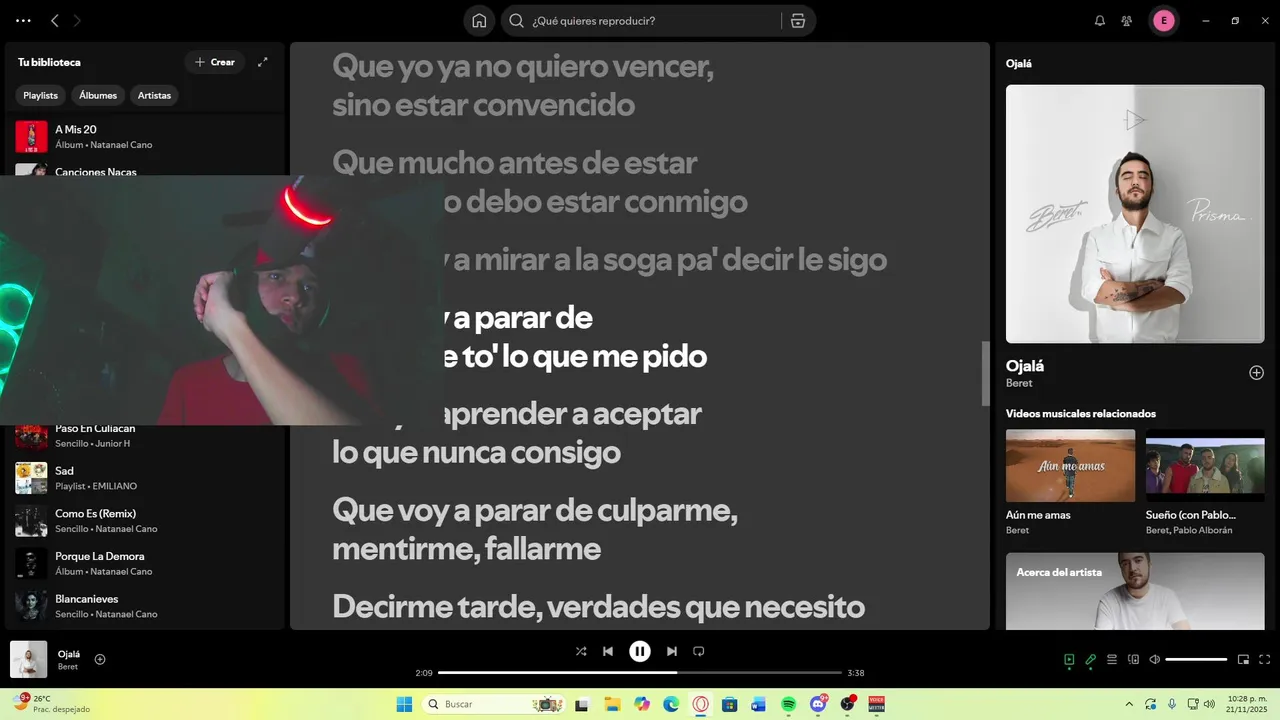This screenshot has height=720, width=1280.
Task: Add Ojalá to library from side panel
Action: 1256,373
